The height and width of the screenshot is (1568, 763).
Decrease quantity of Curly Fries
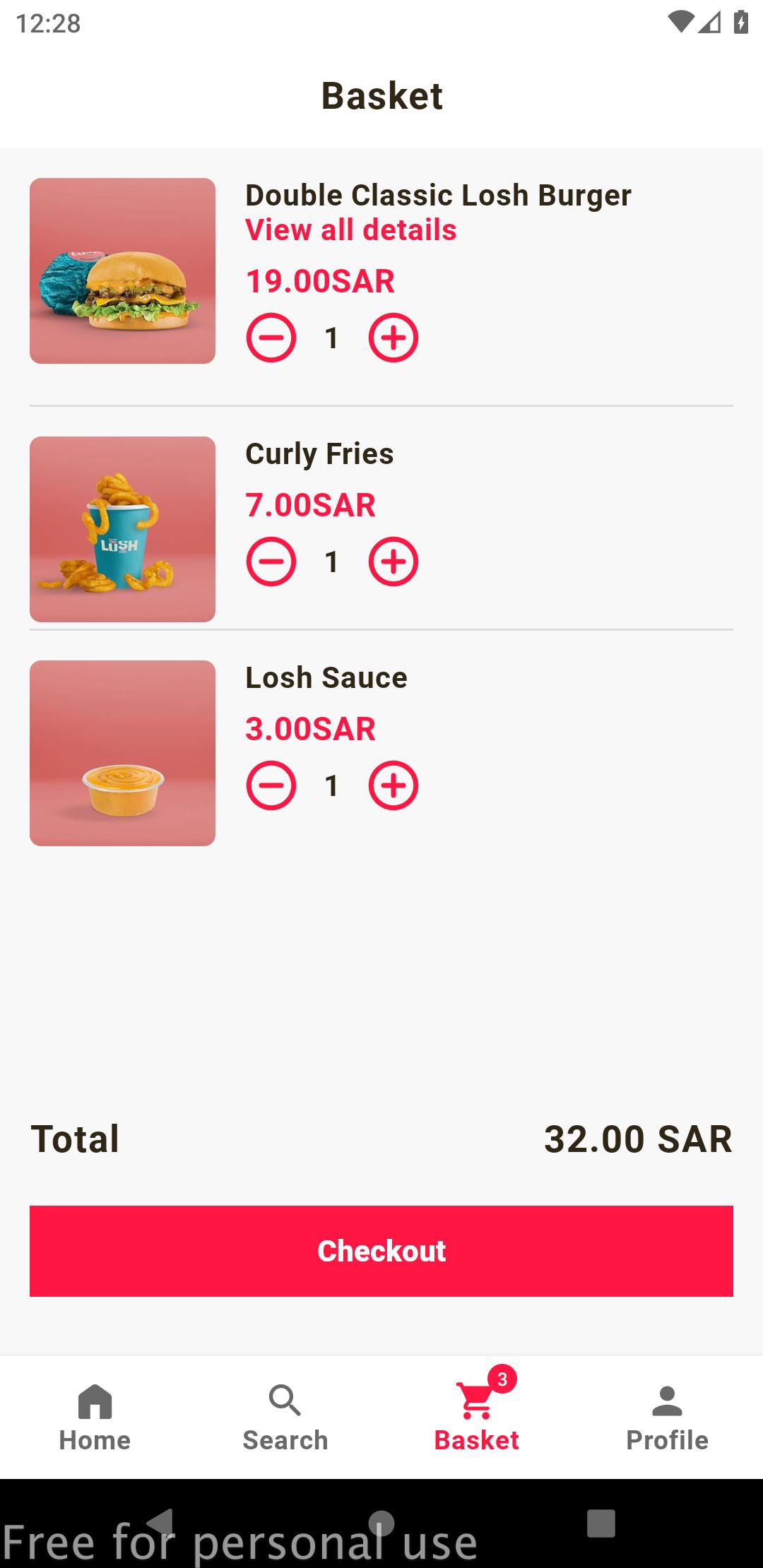[271, 562]
